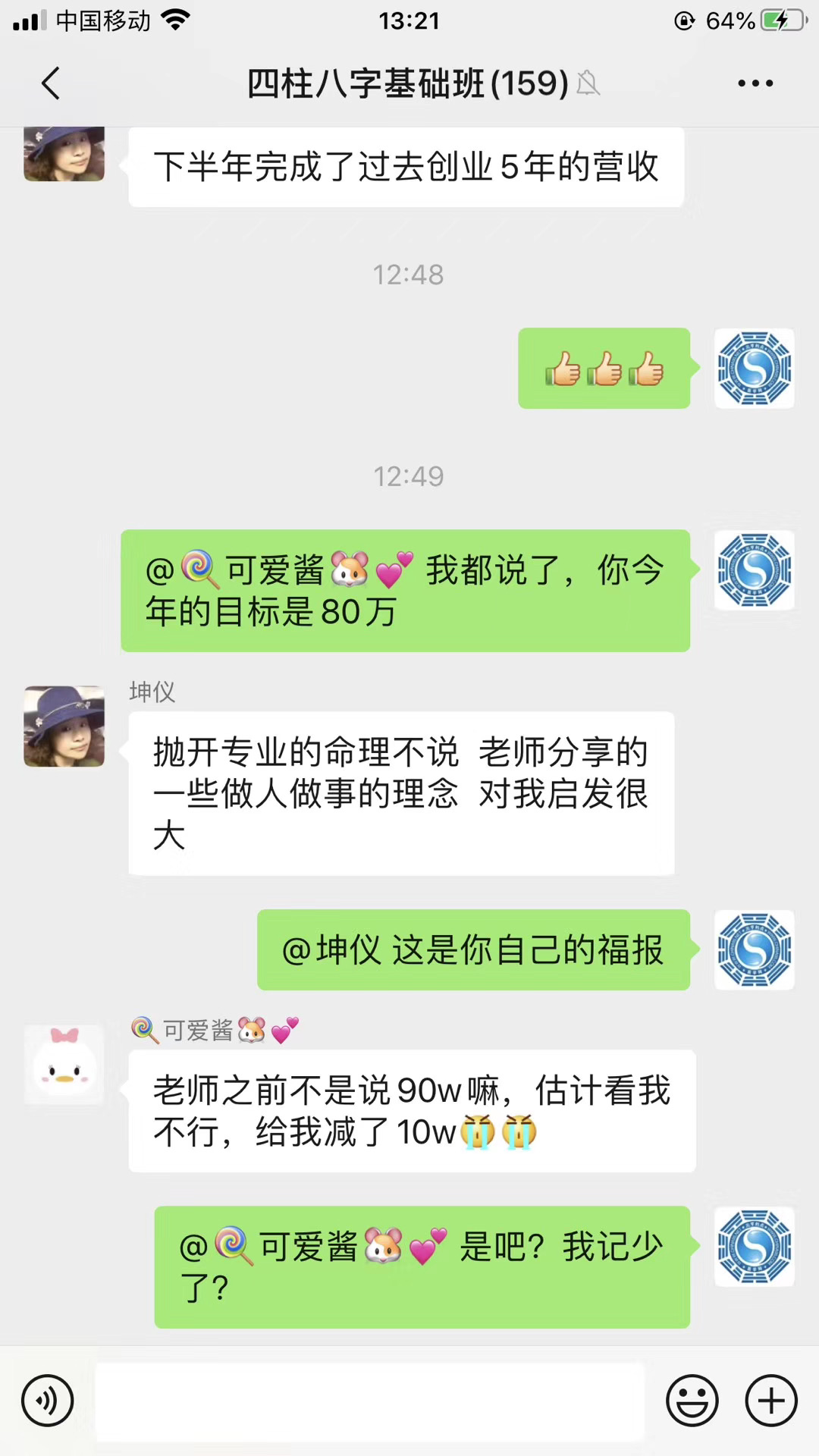Open the plus attachments menu
819x1456 pixels.
(771, 1401)
